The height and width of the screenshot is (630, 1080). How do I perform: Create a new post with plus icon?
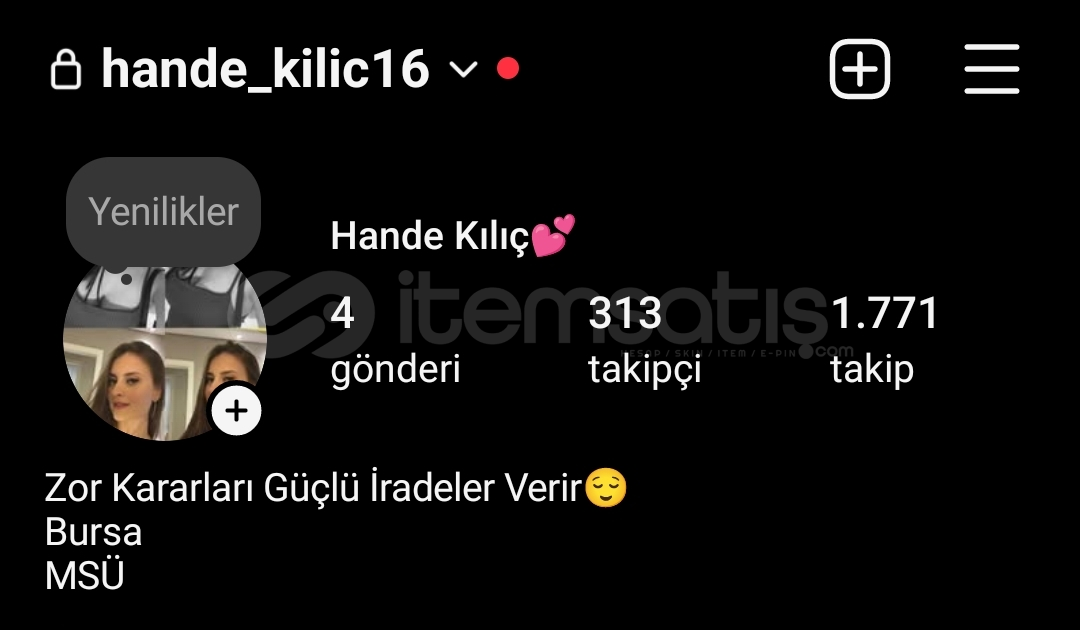859,70
